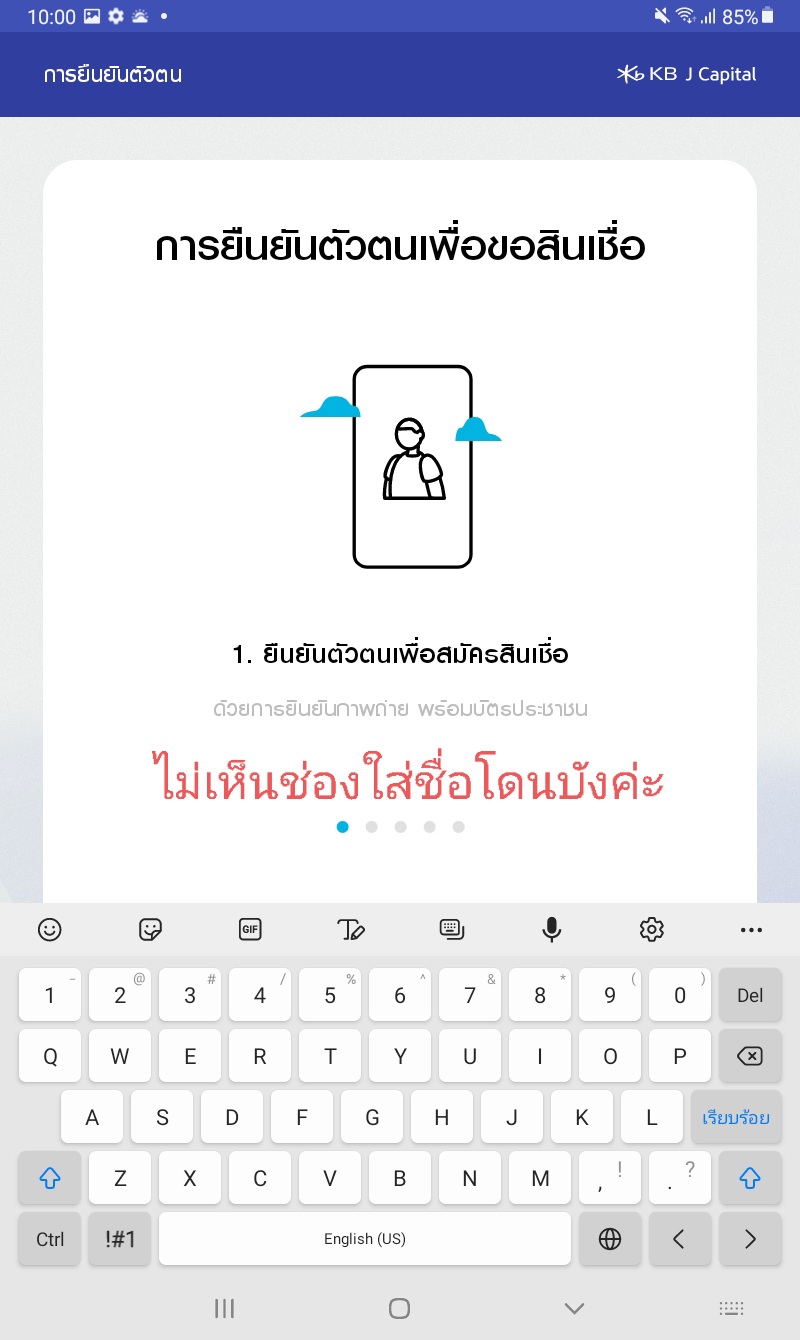Go to the second onboarding page dot
This screenshot has width=800, height=1340.
pos(372,827)
